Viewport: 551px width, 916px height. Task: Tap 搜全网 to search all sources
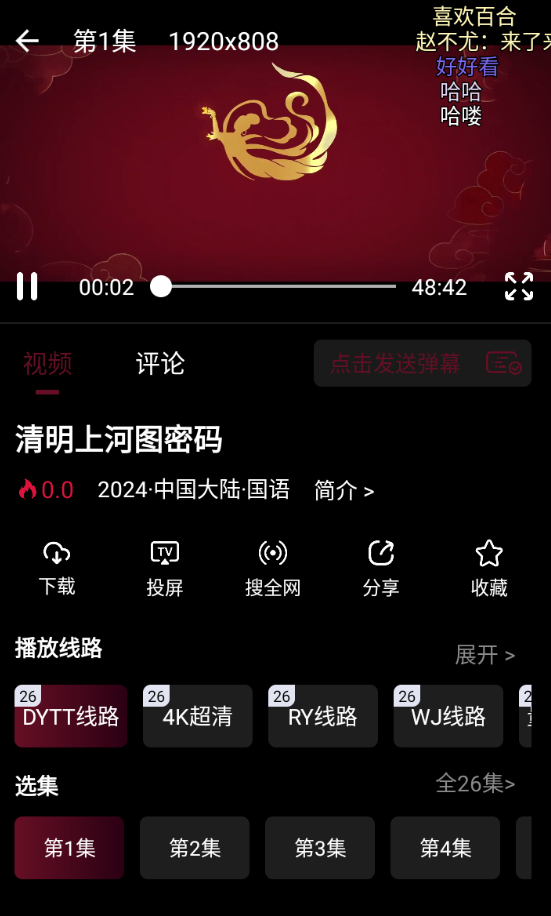tap(273, 568)
